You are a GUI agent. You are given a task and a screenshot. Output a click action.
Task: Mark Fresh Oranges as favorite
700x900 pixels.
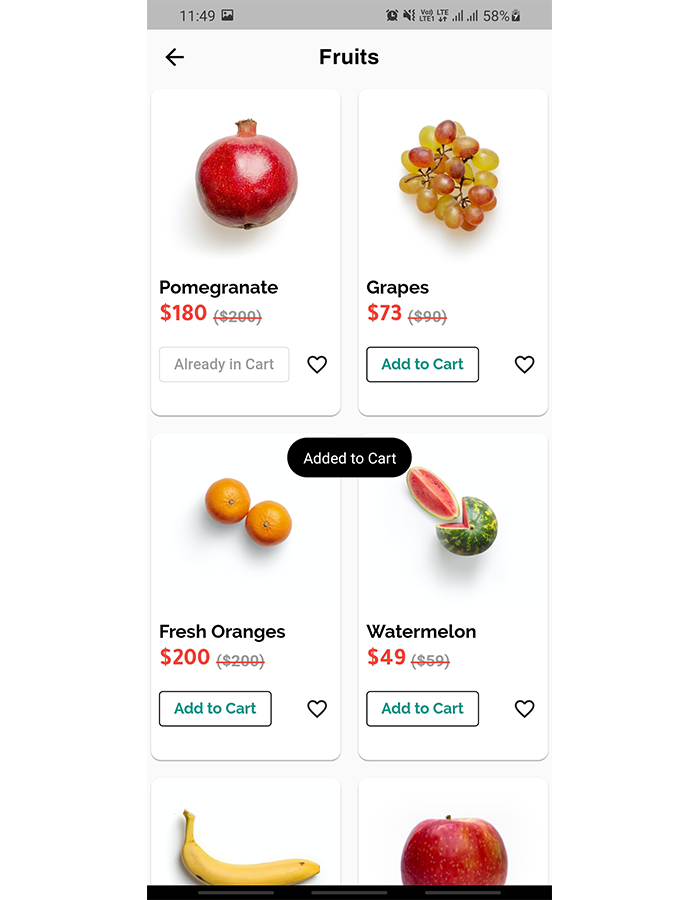(x=317, y=709)
